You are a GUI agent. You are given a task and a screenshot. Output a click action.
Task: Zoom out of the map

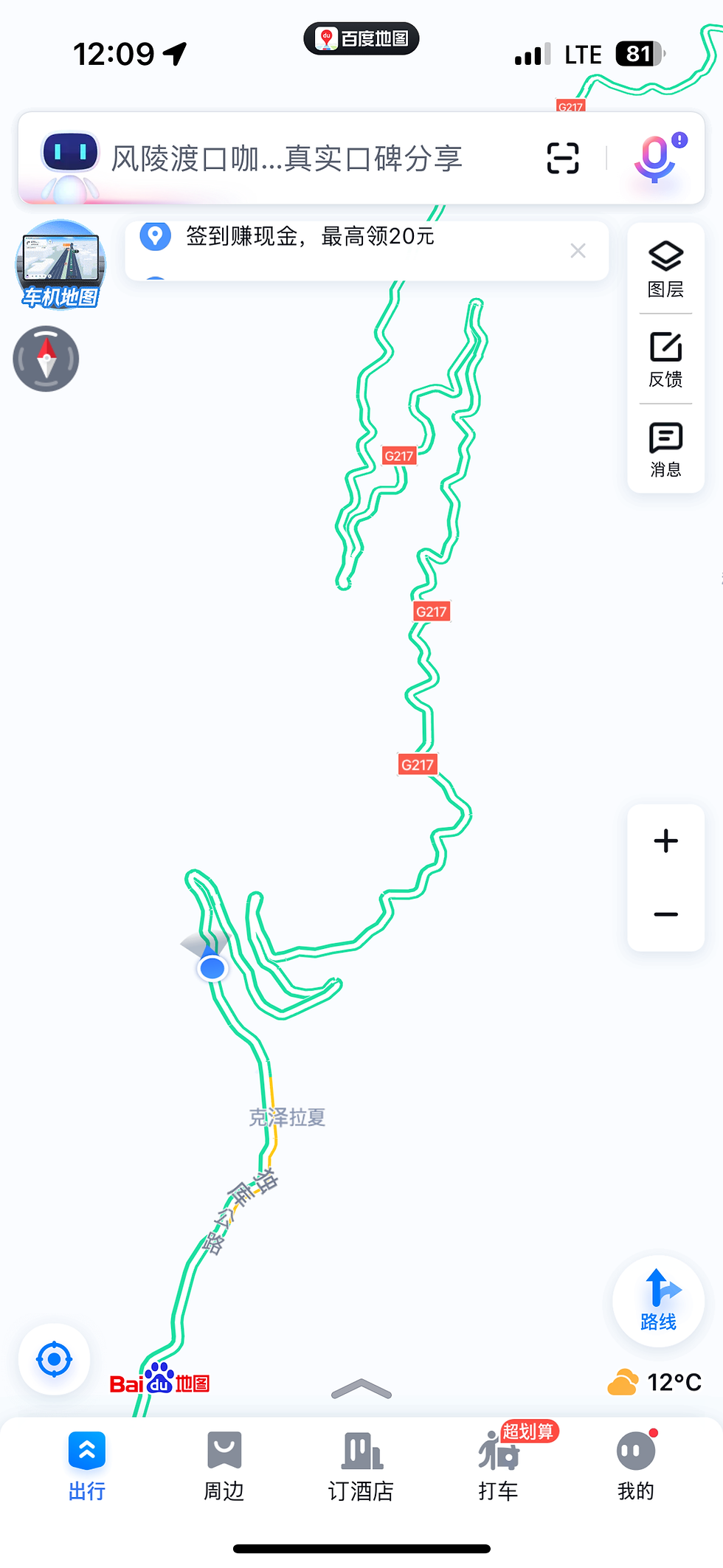pos(665,915)
